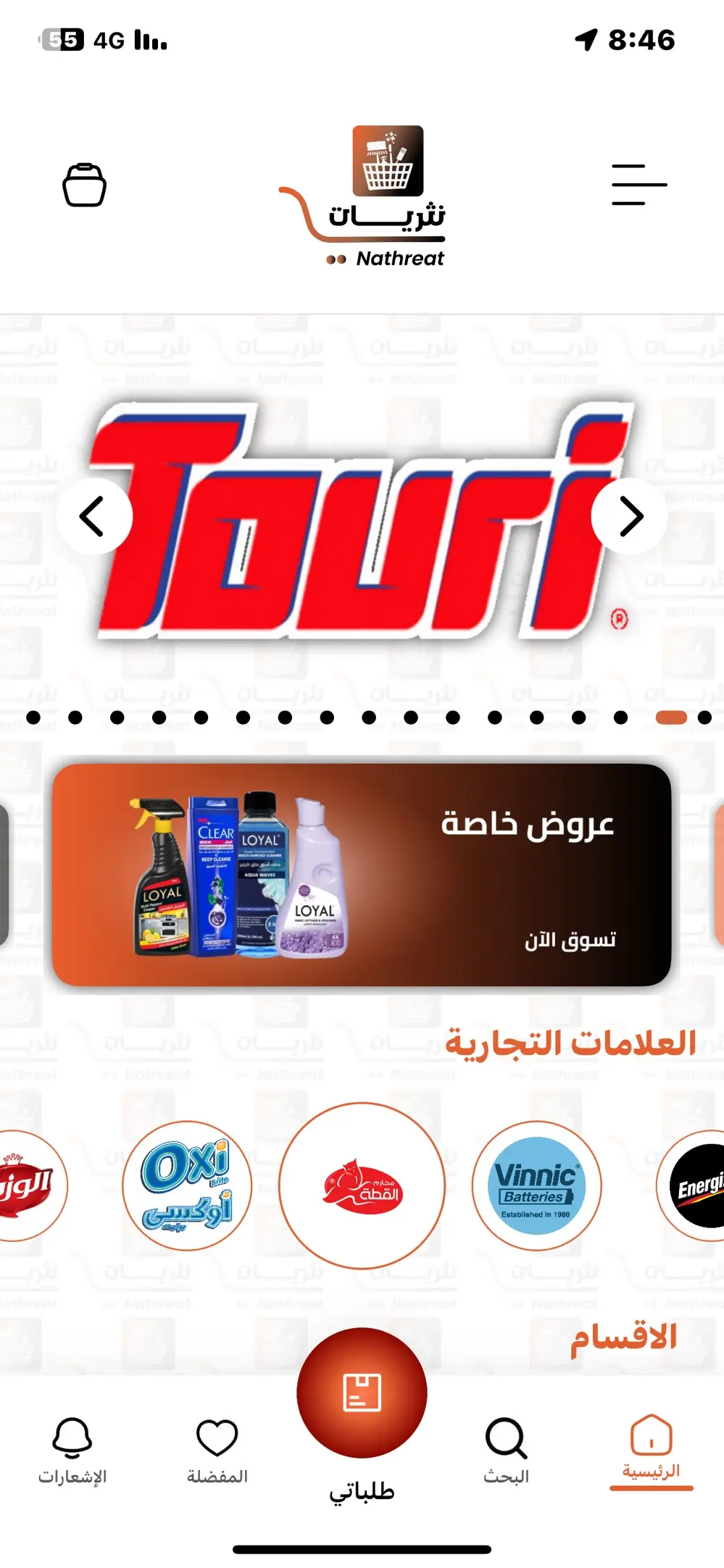Image resolution: width=724 pixels, height=1568 pixels.
Task: Open the shopping cart icon
Action: tap(85, 185)
